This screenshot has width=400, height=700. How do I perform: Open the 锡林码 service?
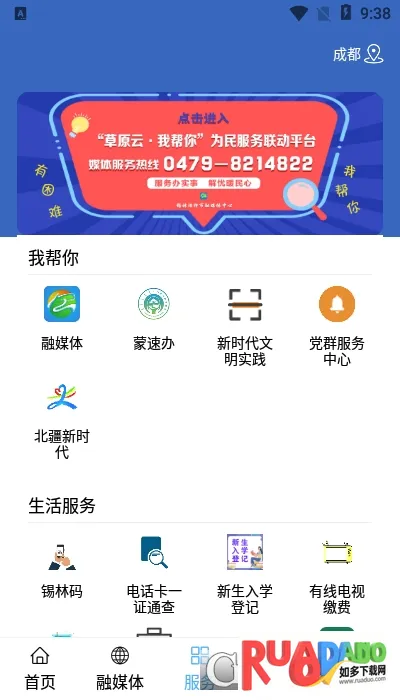tap(62, 566)
